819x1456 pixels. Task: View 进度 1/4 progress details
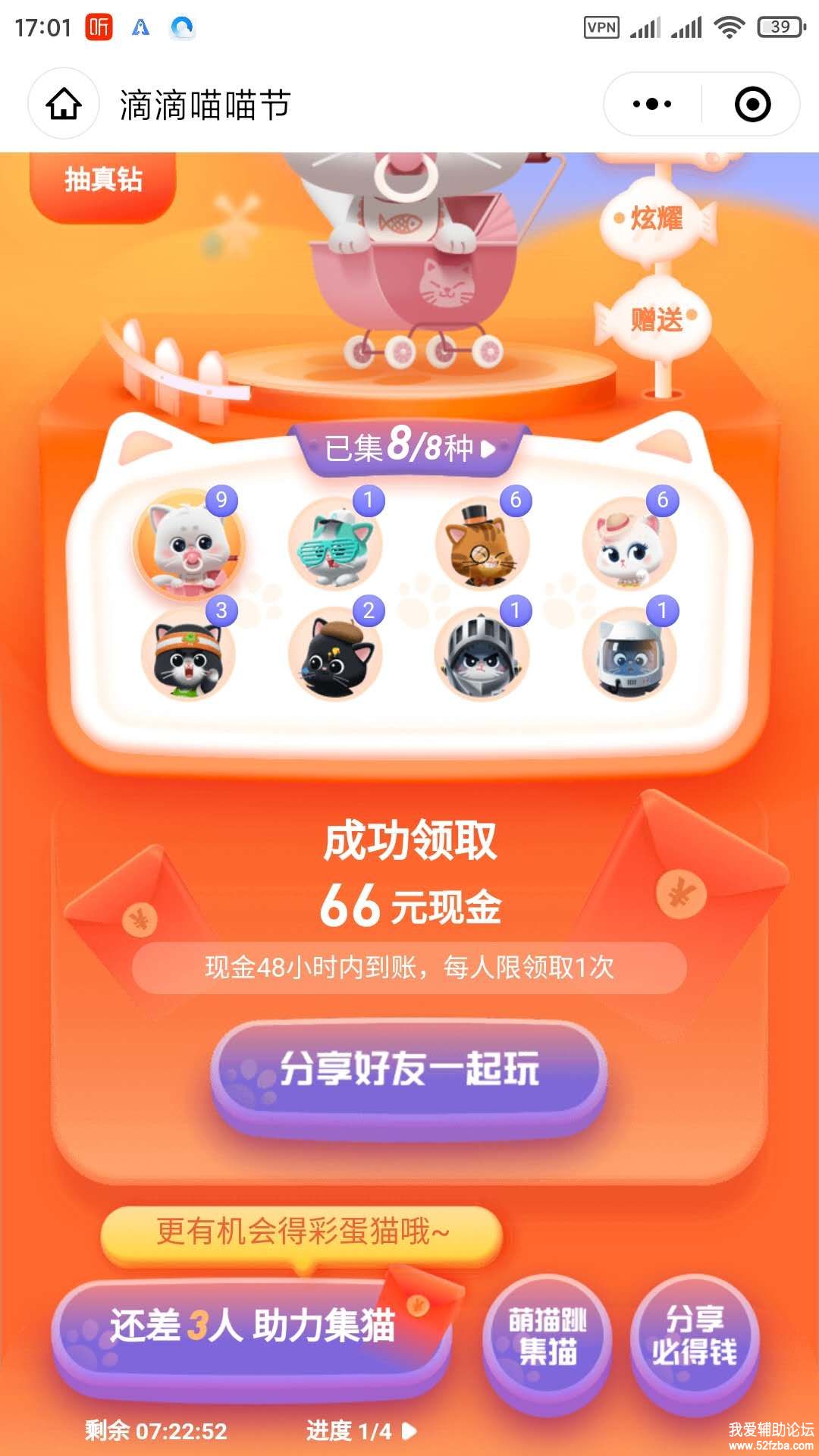pos(360,1431)
